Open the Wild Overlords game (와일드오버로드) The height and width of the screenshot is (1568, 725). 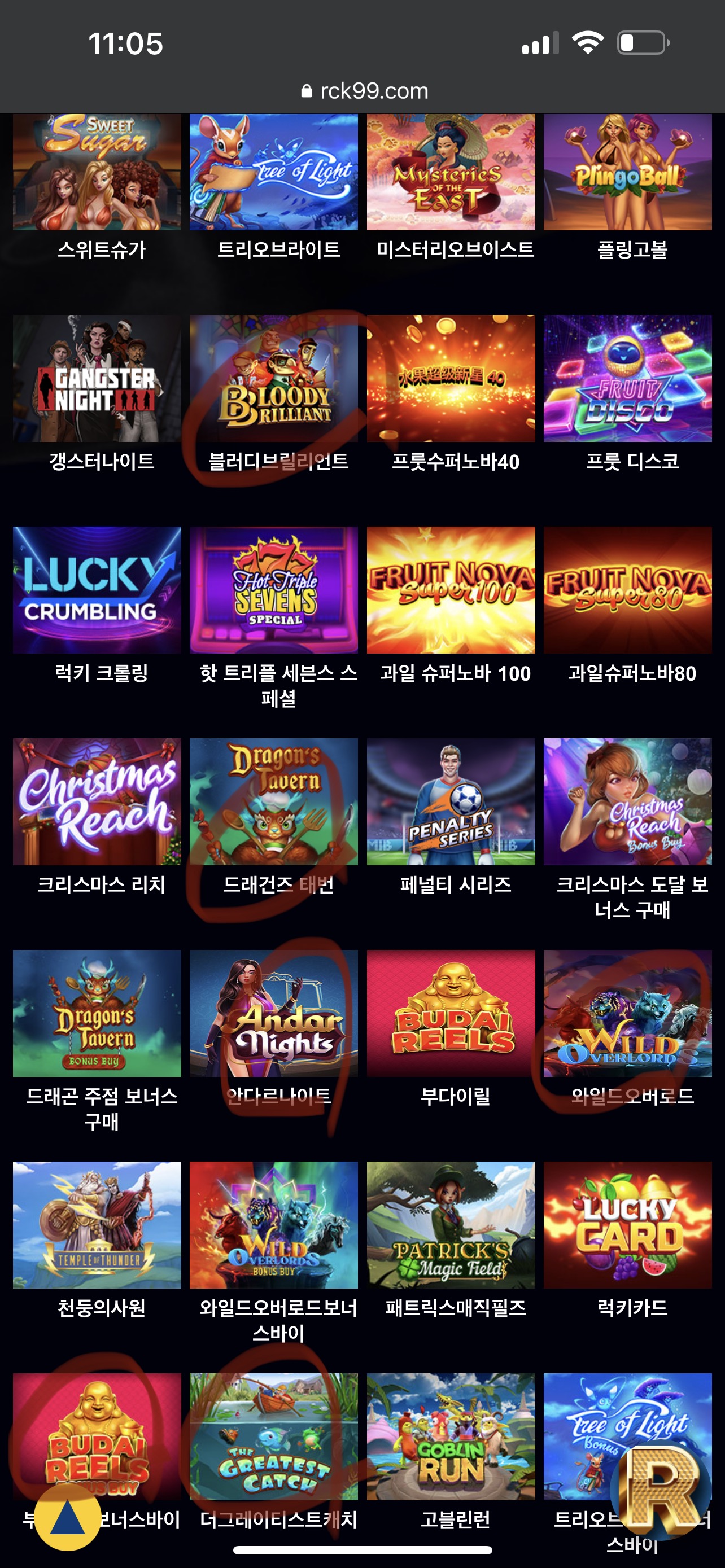tap(628, 1014)
